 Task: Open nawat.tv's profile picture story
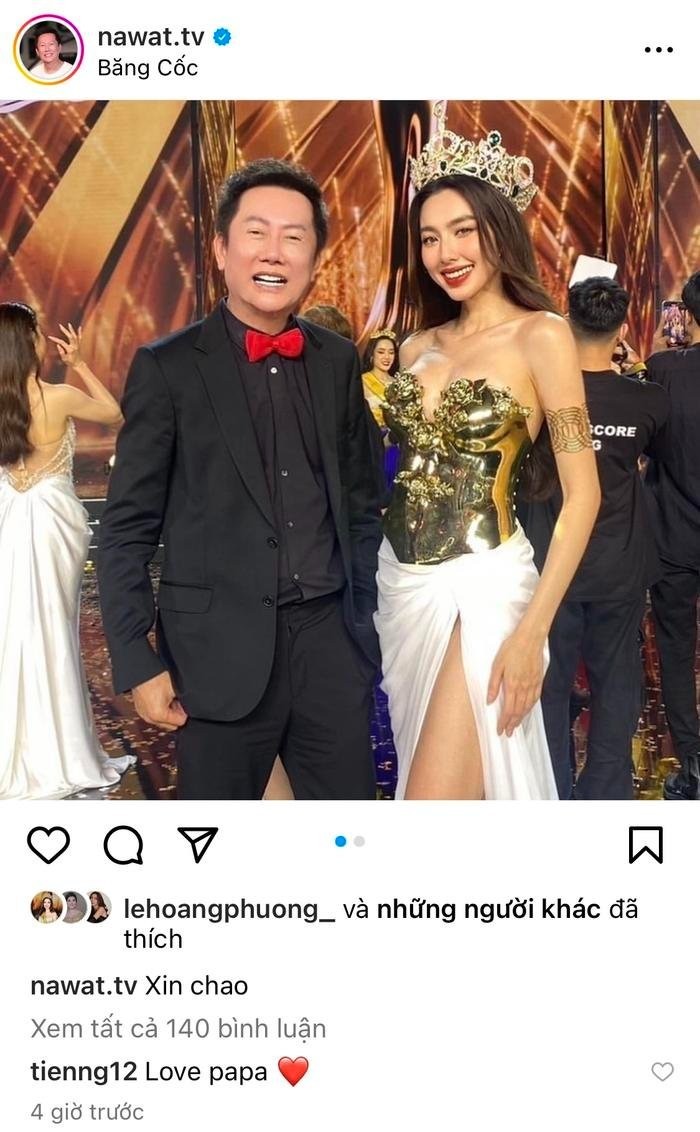[x=48, y=50]
